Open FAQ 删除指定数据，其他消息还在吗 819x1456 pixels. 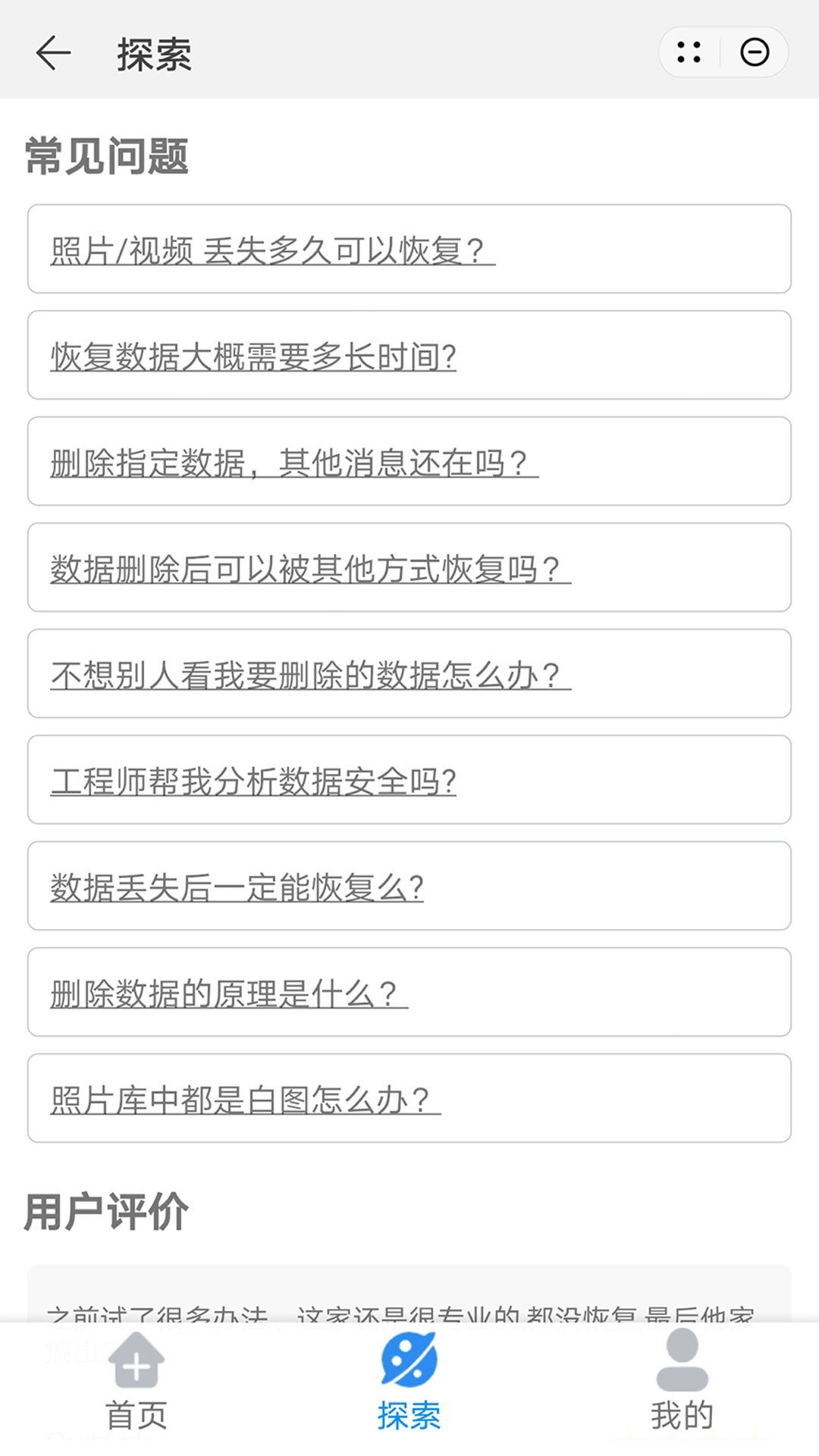(x=409, y=461)
